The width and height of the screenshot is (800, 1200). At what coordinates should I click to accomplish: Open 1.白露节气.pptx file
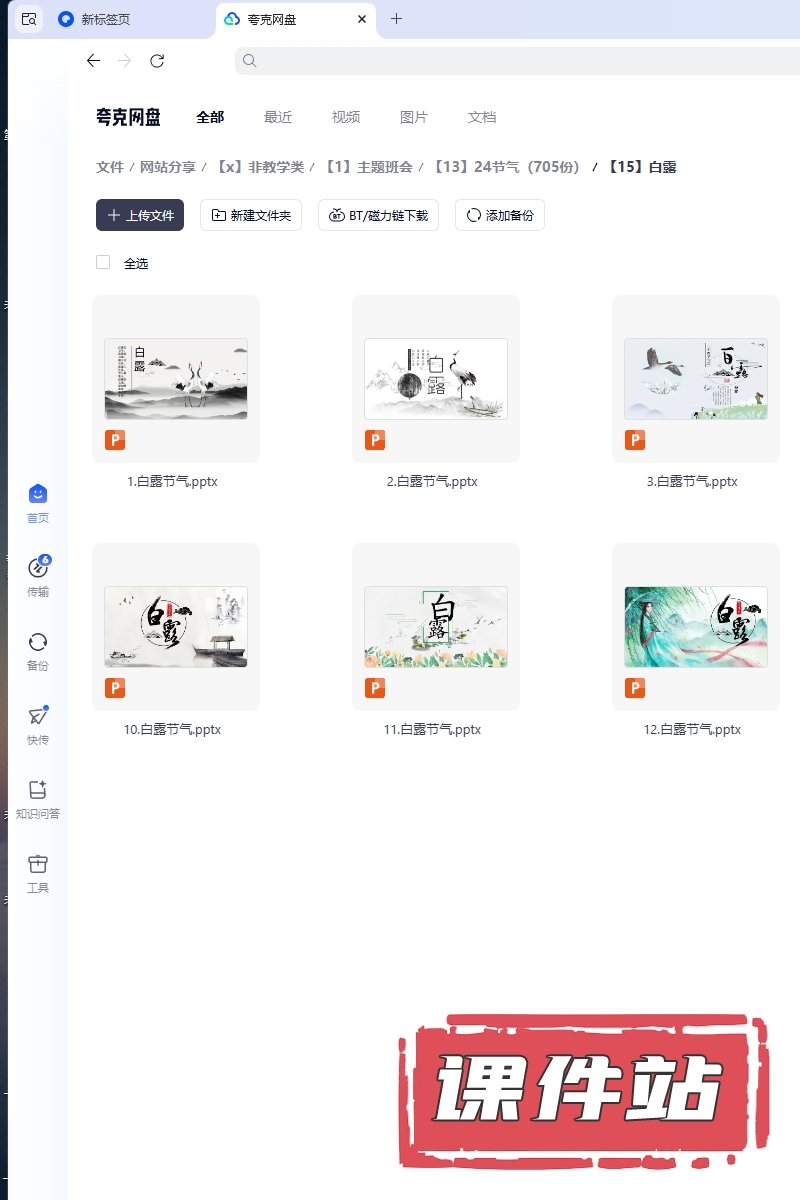(176, 379)
